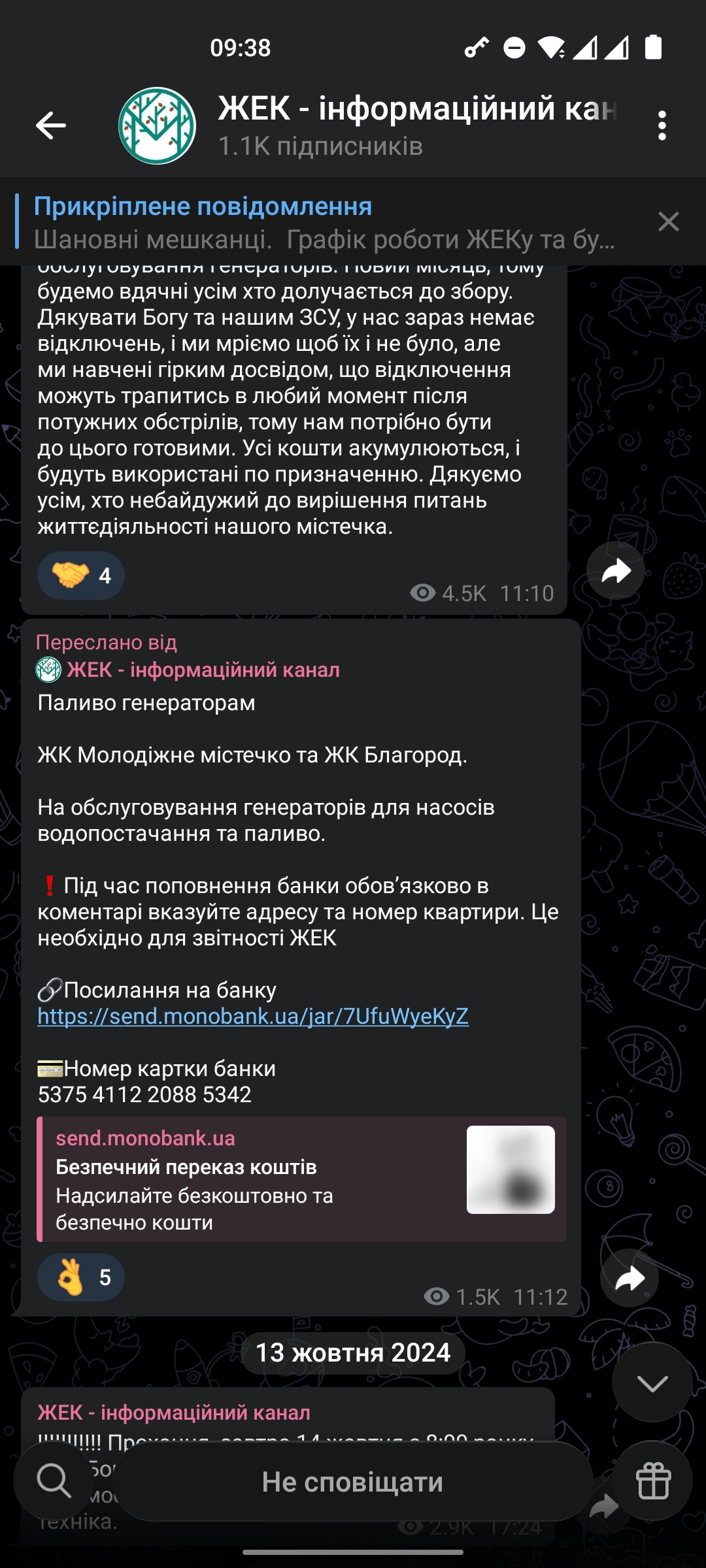The width and height of the screenshot is (706, 1568).
Task: Forward the Паливо генераторам message
Action: (x=629, y=1278)
